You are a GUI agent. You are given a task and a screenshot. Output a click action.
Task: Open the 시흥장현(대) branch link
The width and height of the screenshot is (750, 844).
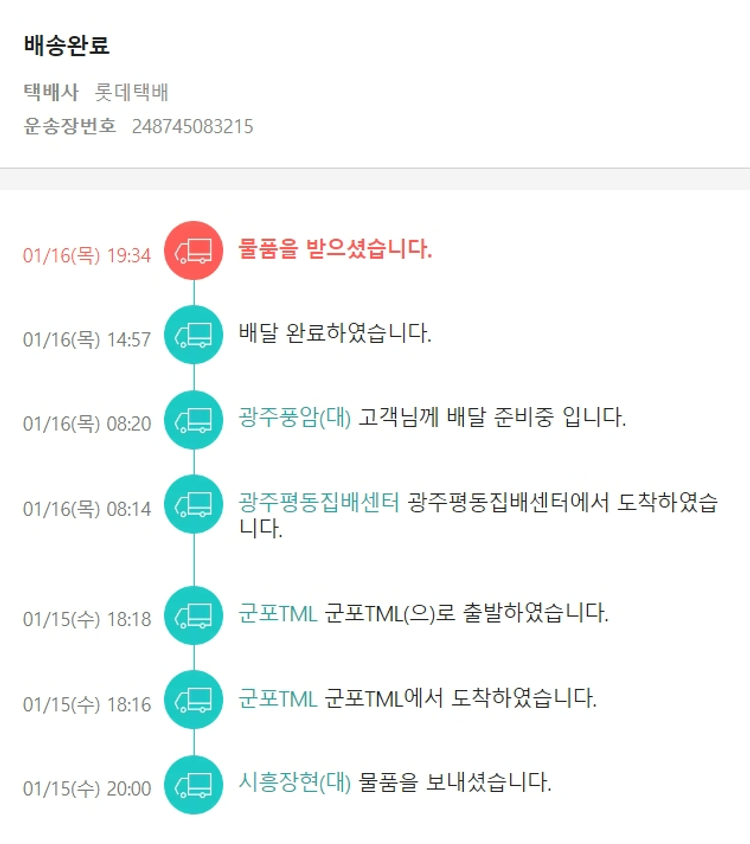[295, 782]
